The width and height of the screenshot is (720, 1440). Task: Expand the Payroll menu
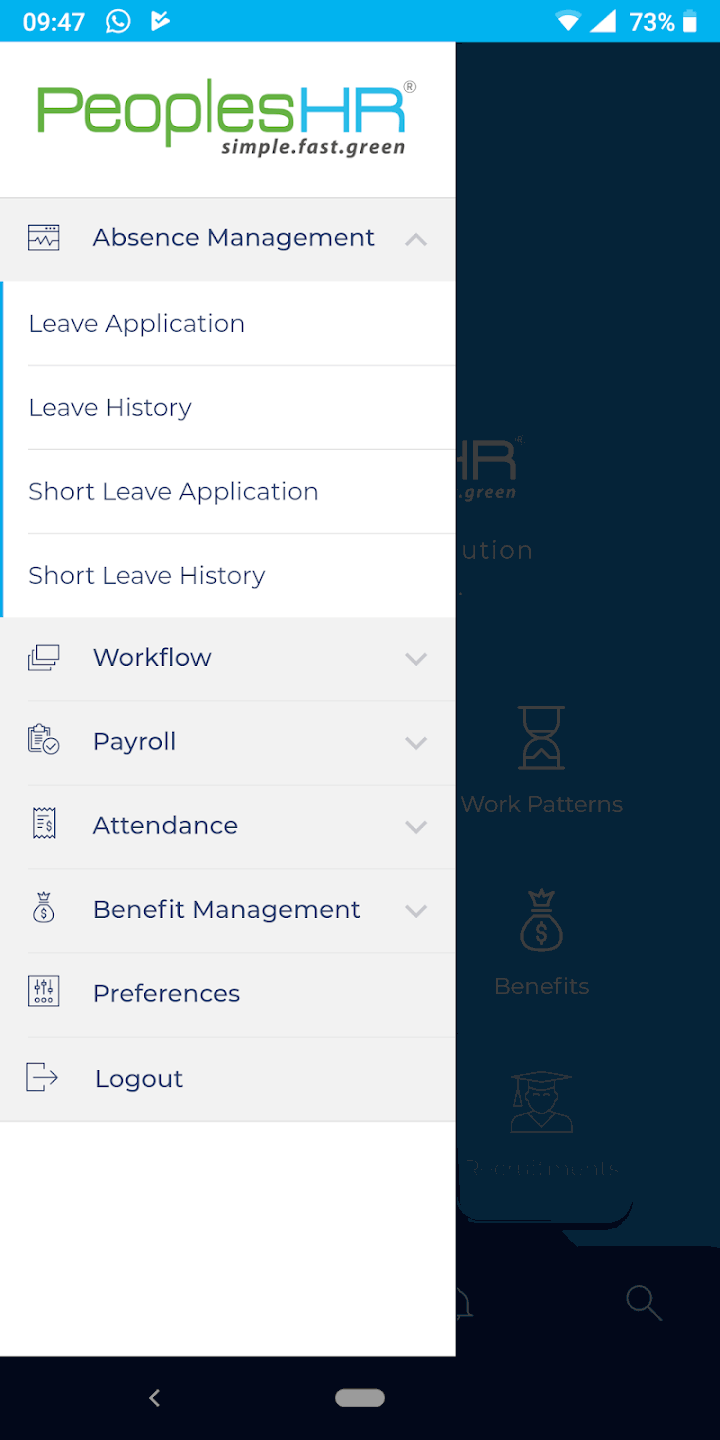(416, 742)
